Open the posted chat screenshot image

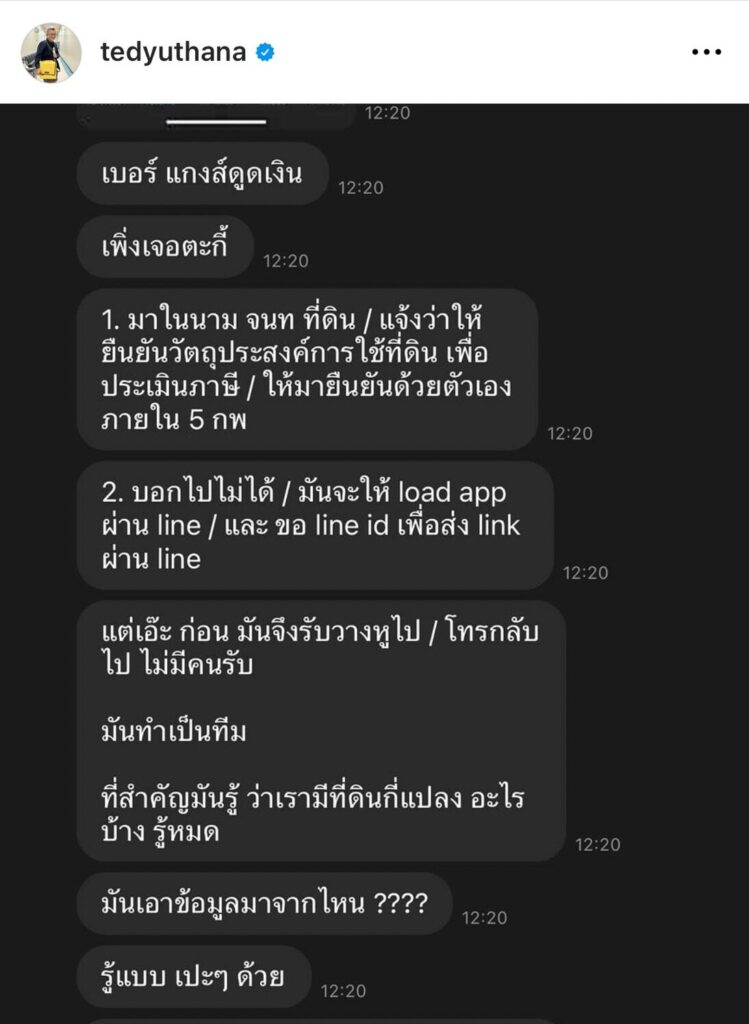374,560
